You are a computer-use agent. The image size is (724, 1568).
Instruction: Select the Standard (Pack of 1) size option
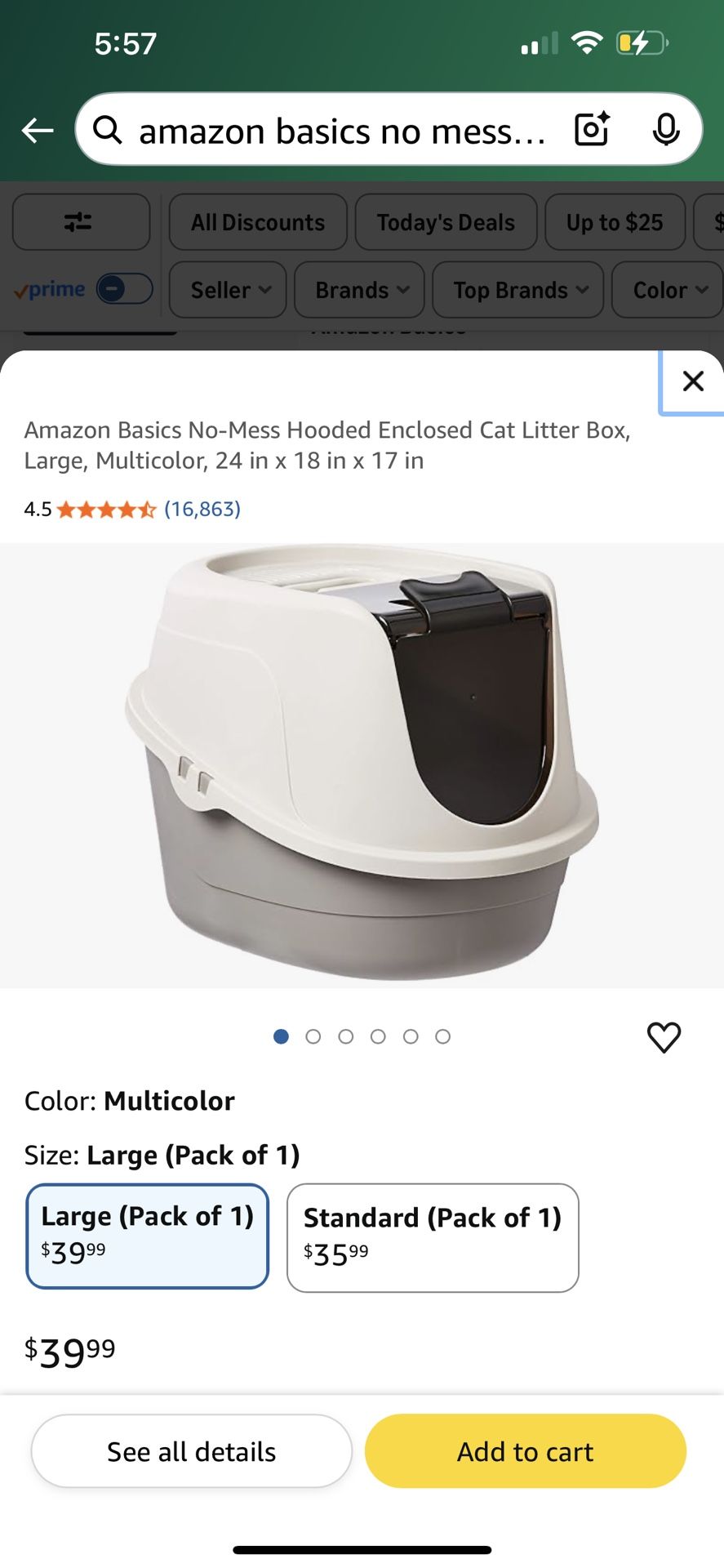click(432, 1236)
